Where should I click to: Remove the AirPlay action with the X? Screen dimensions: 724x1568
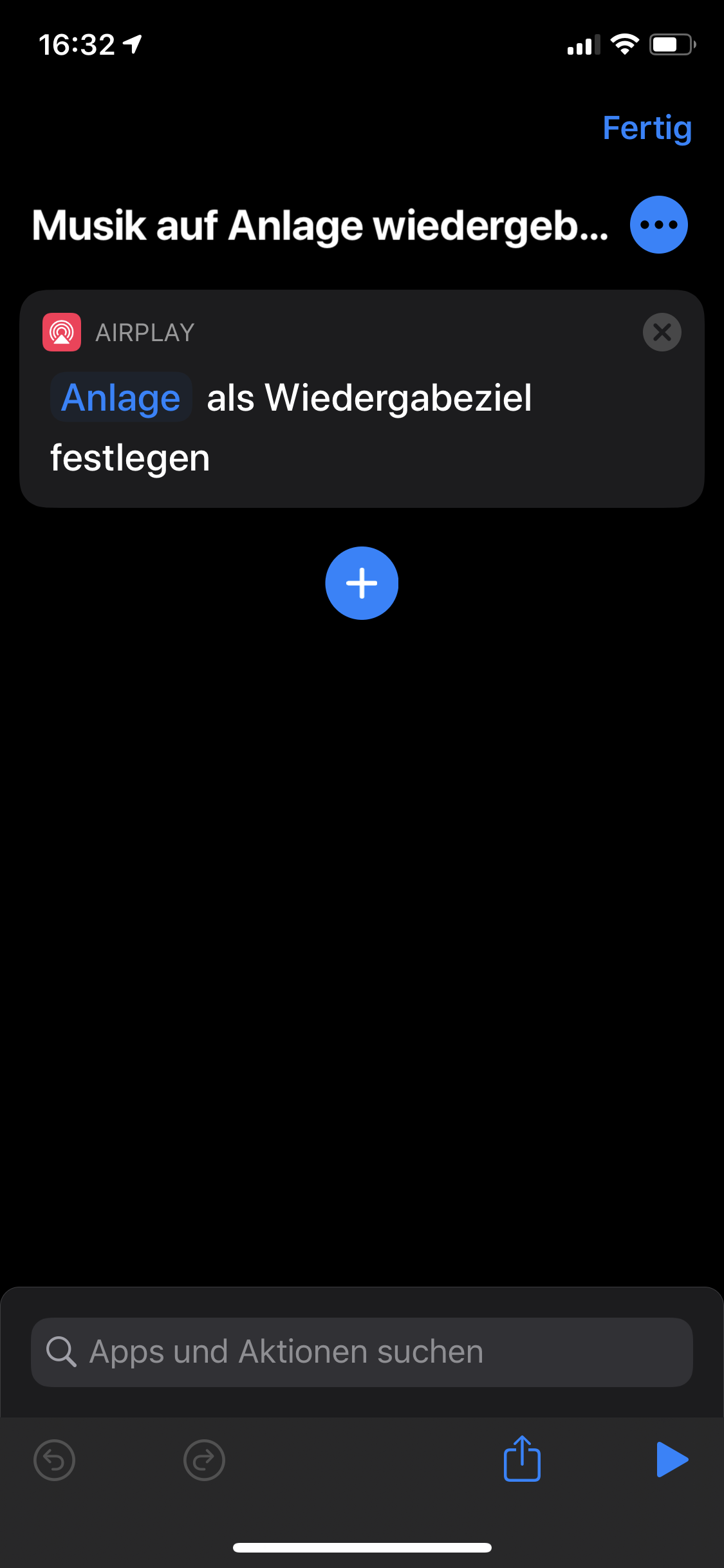tap(662, 332)
